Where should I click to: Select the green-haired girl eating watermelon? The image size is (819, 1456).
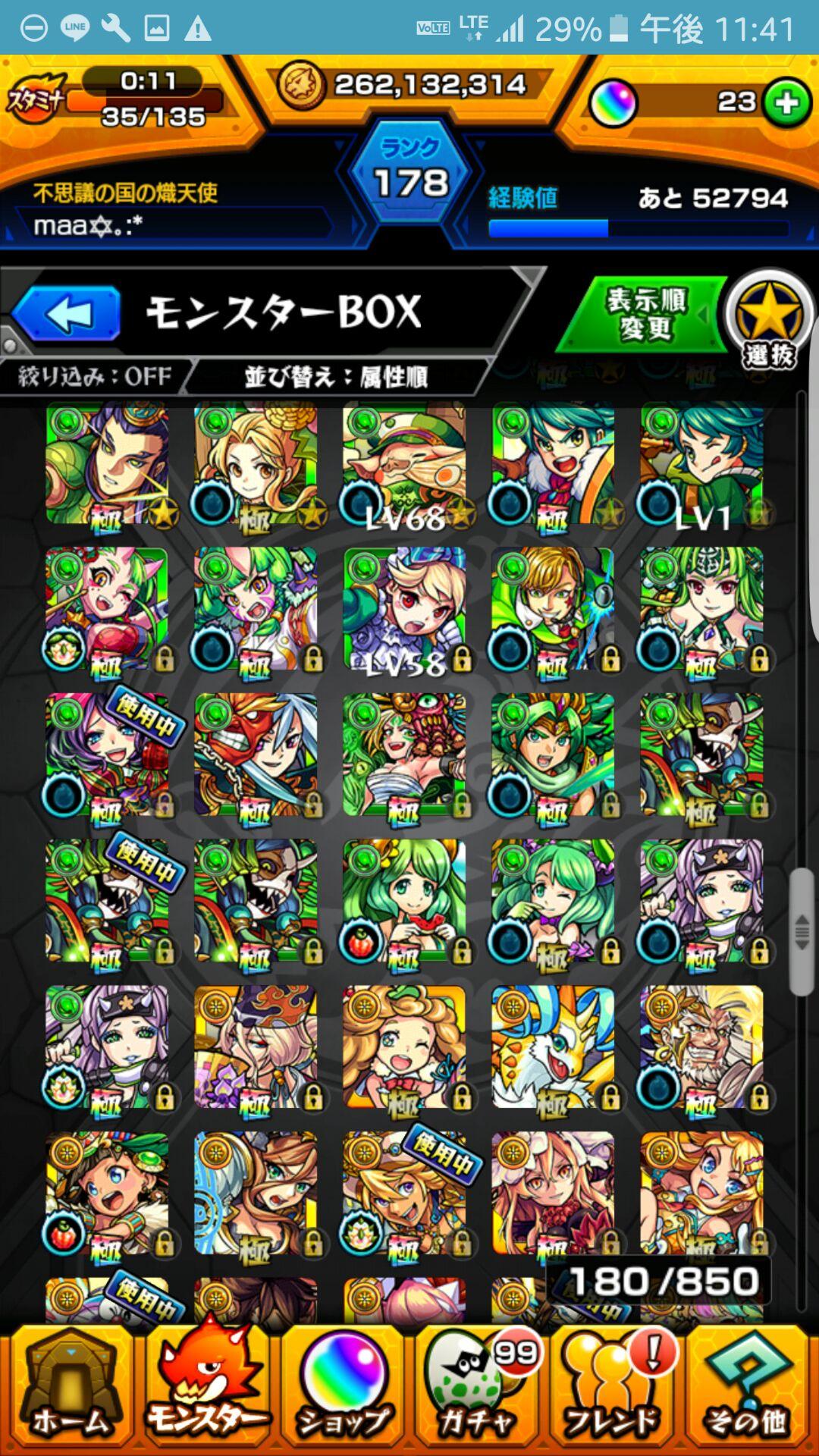click(x=405, y=902)
